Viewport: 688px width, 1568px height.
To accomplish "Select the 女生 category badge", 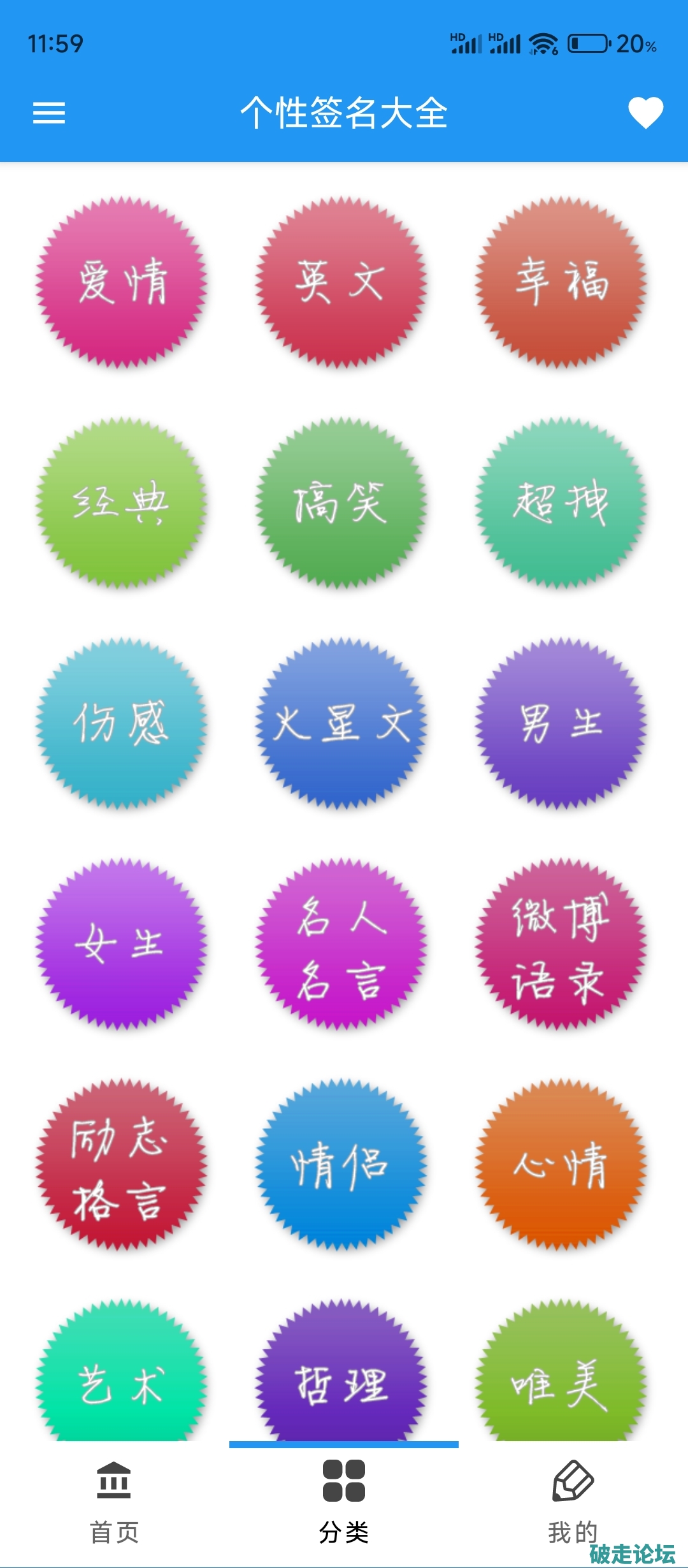I will (121, 943).
